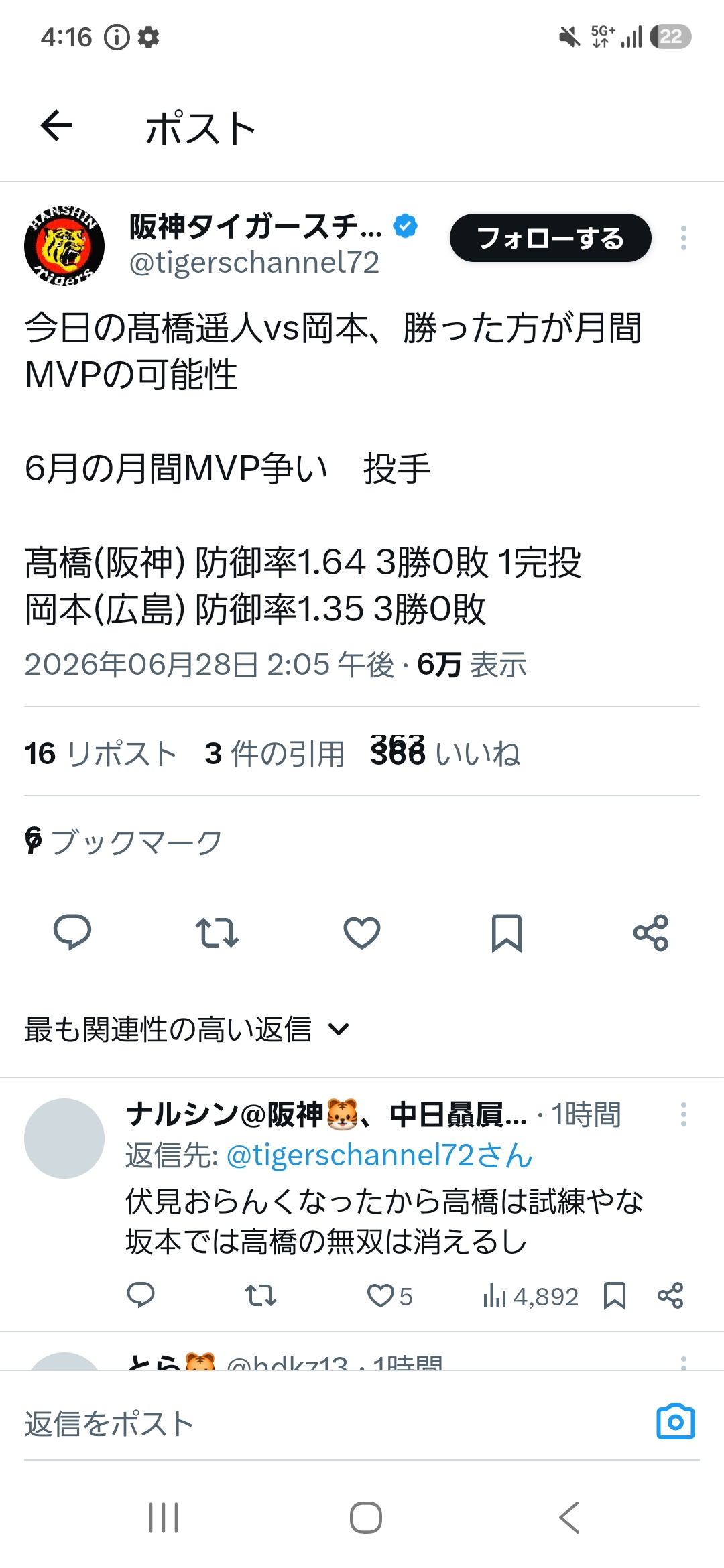Image resolution: width=724 pixels, height=1568 pixels.
Task: Share ナルシン's reply
Action: pos(670,1295)
